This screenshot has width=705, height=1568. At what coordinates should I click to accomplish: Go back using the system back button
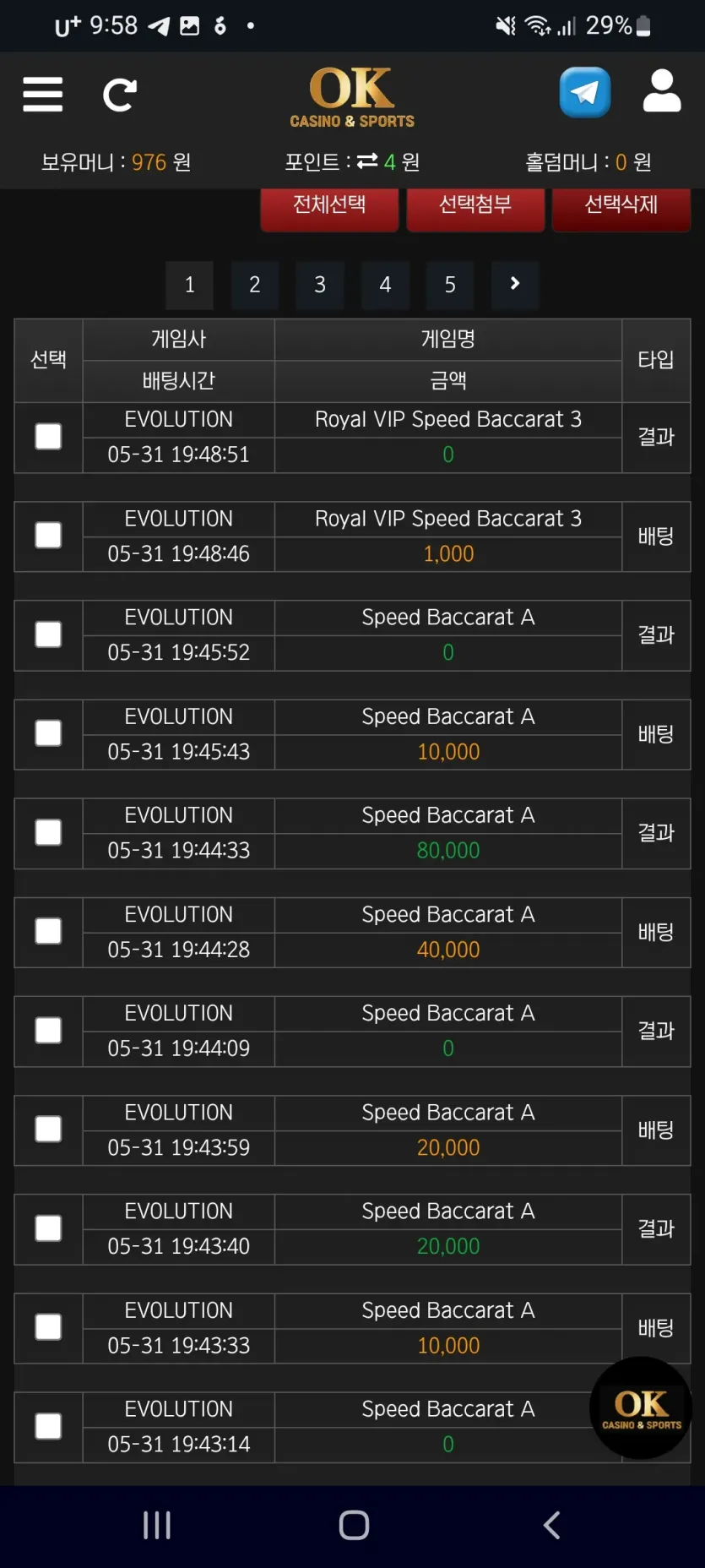(551, 1525)
